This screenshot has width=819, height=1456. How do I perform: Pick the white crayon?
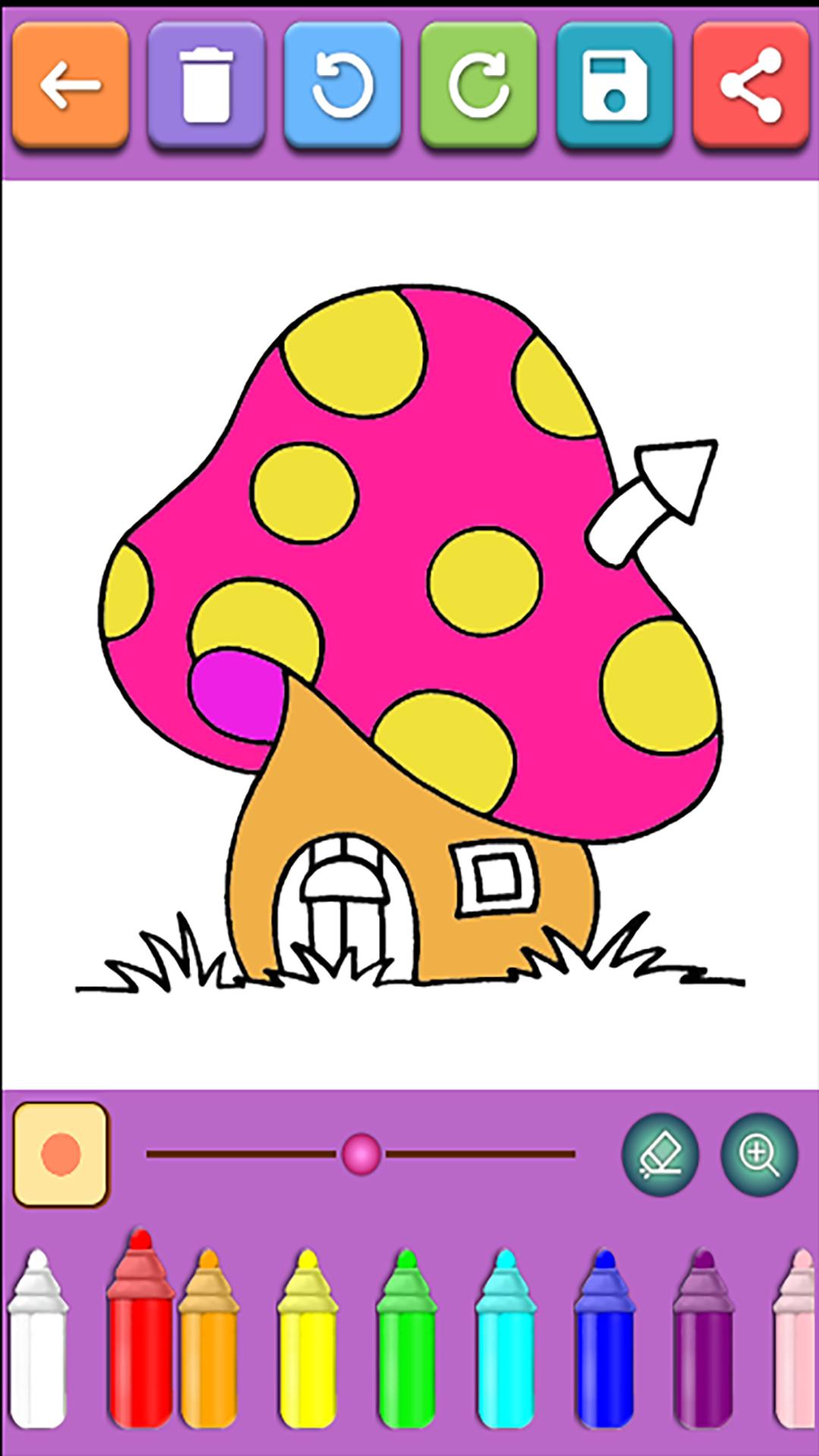click(x=38, y=1340)
